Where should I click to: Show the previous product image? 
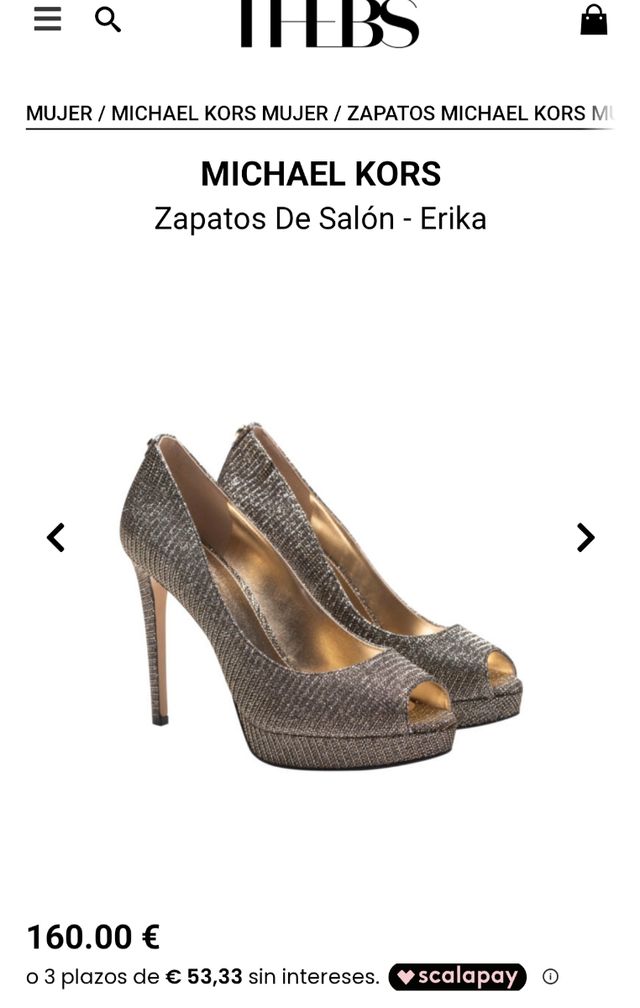[x=56, y=538]
